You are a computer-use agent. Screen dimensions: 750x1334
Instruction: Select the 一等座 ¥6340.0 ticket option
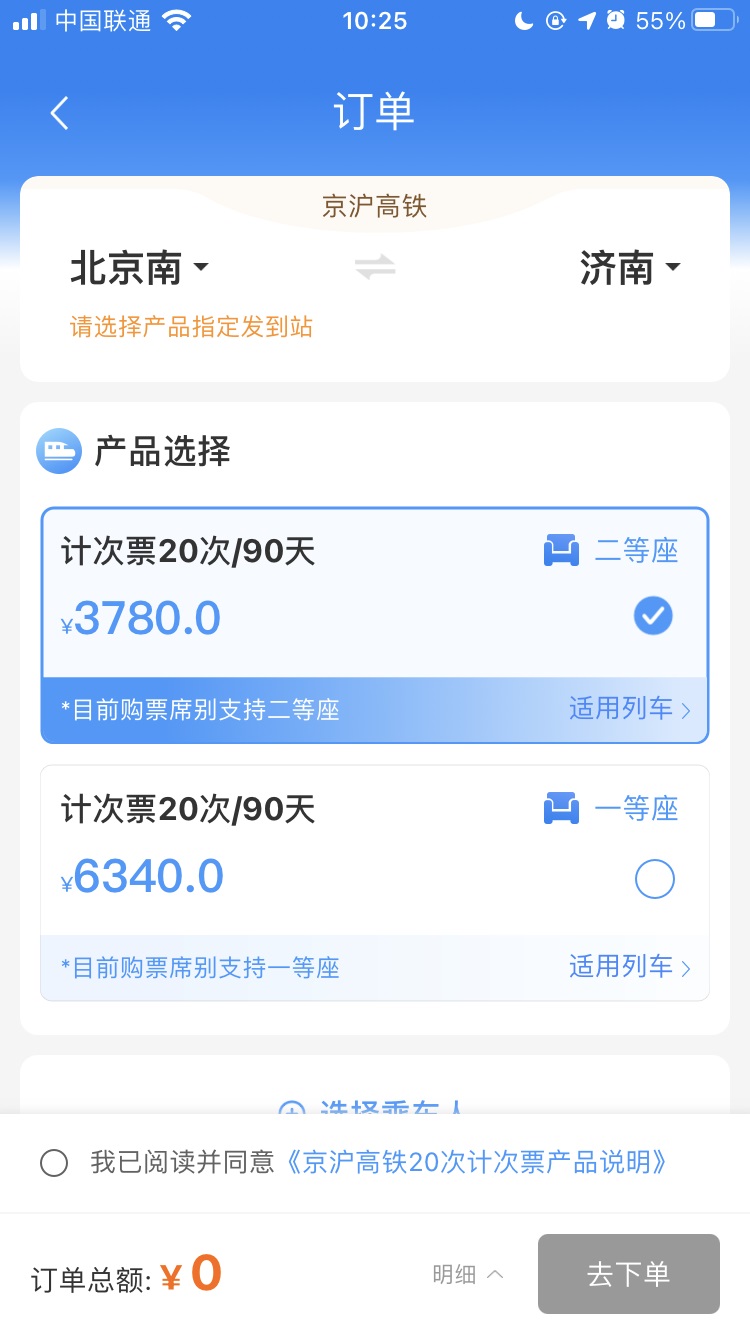655,880
